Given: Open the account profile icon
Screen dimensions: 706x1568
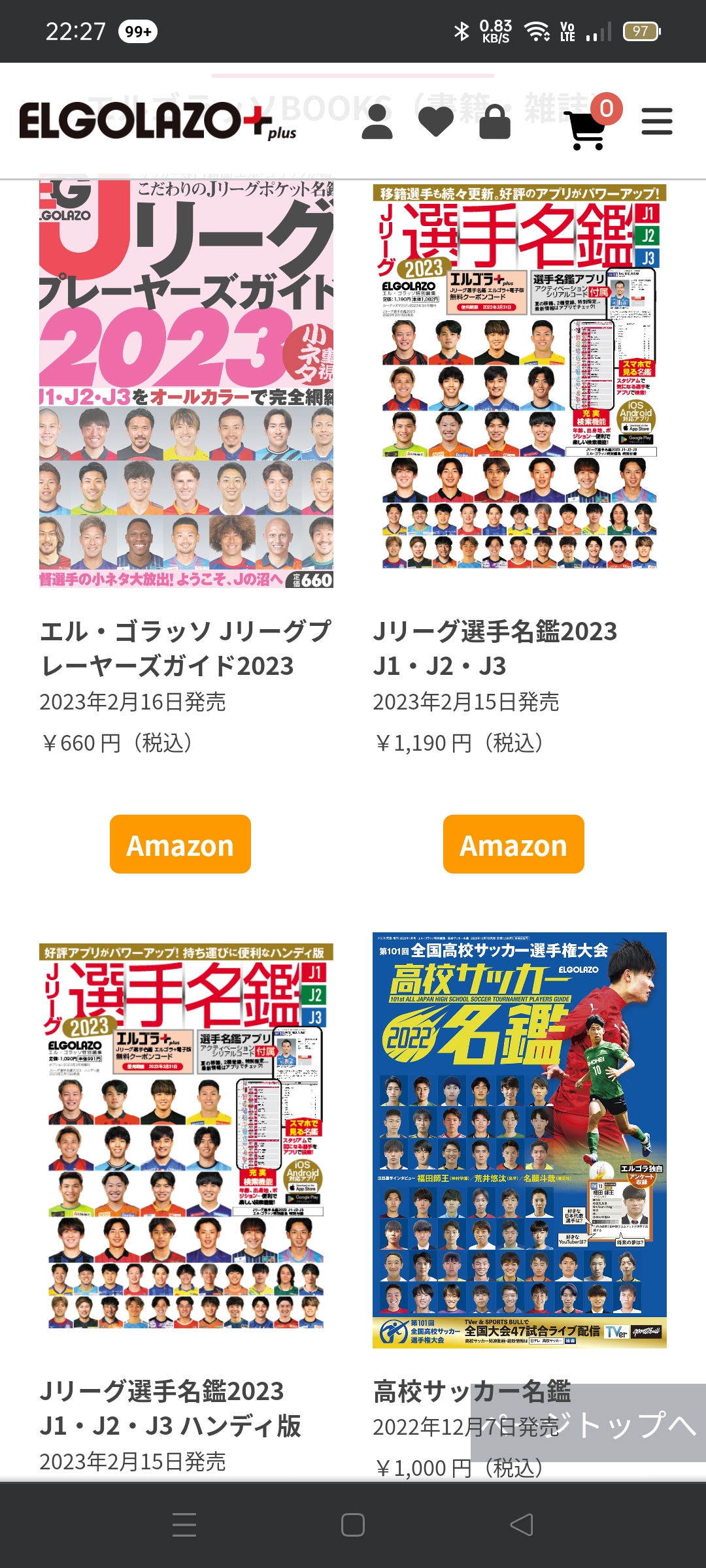Looking at the screenshot, I should [377, 122].
